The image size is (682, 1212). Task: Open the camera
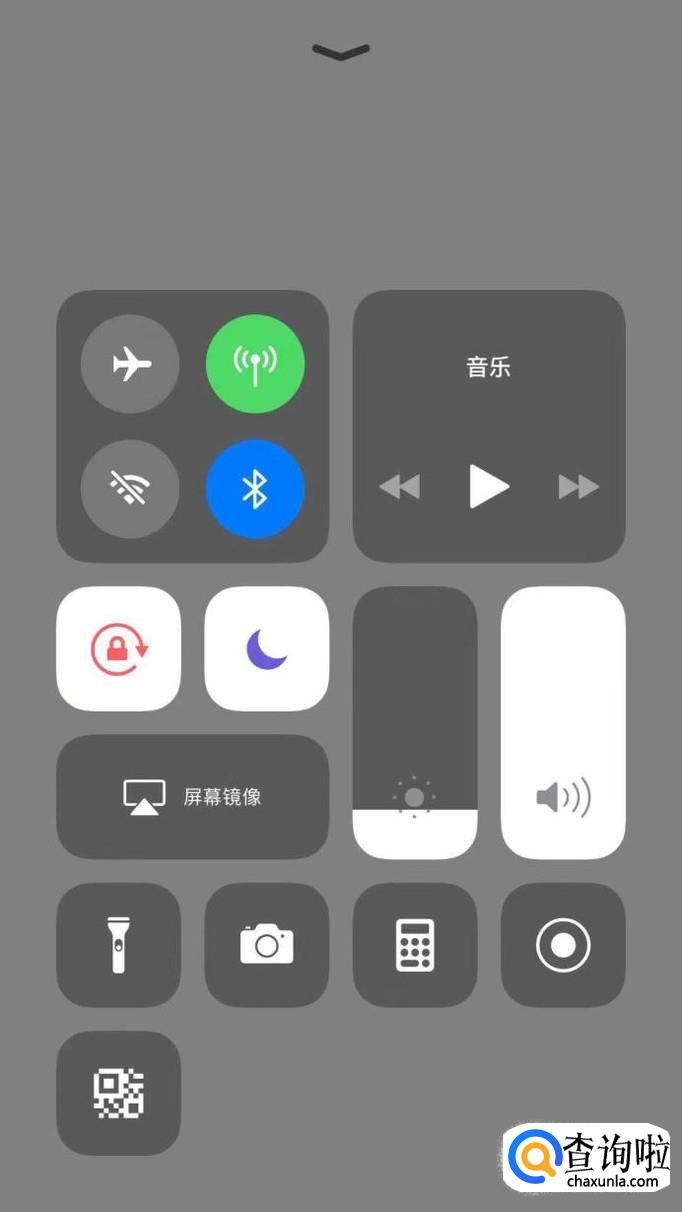(x=267, y=945)
